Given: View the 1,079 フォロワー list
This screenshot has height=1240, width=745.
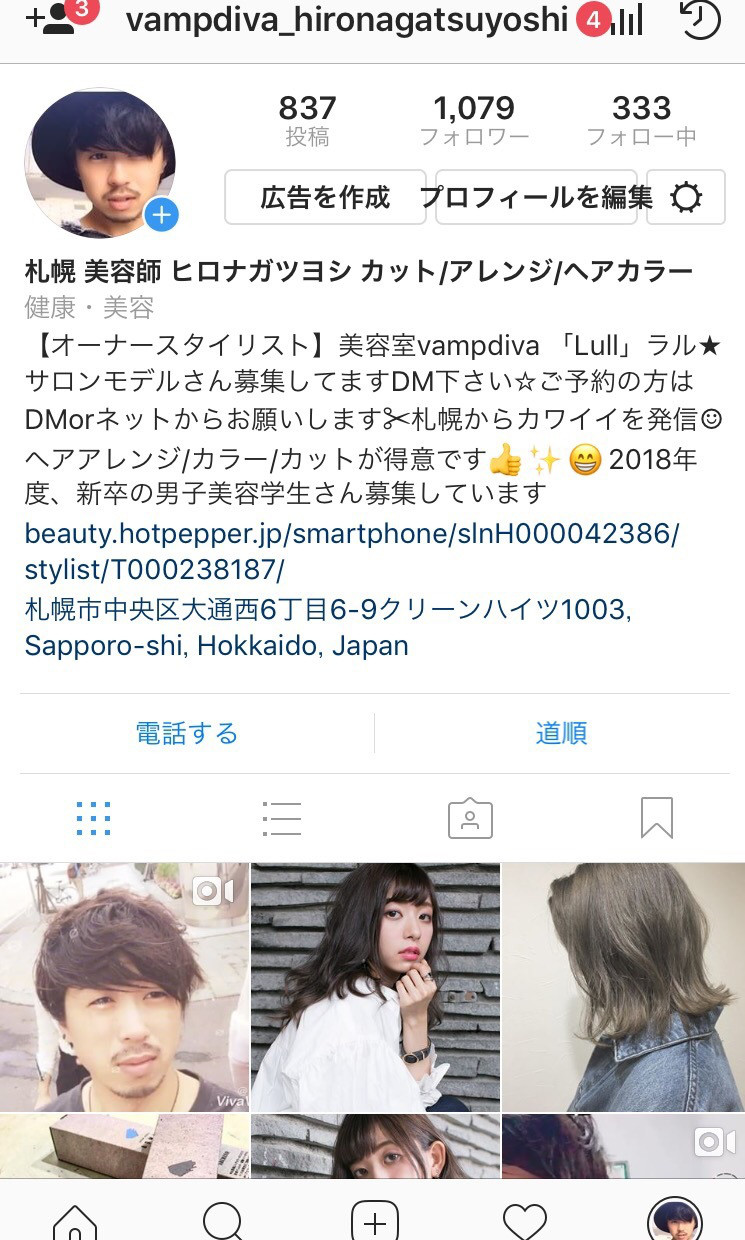Looking at the screenshot, I should pos(474,120).
